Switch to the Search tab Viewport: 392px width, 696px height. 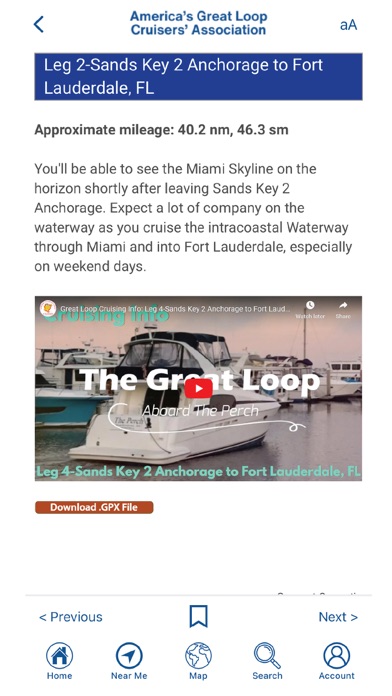tap(267, 661)
